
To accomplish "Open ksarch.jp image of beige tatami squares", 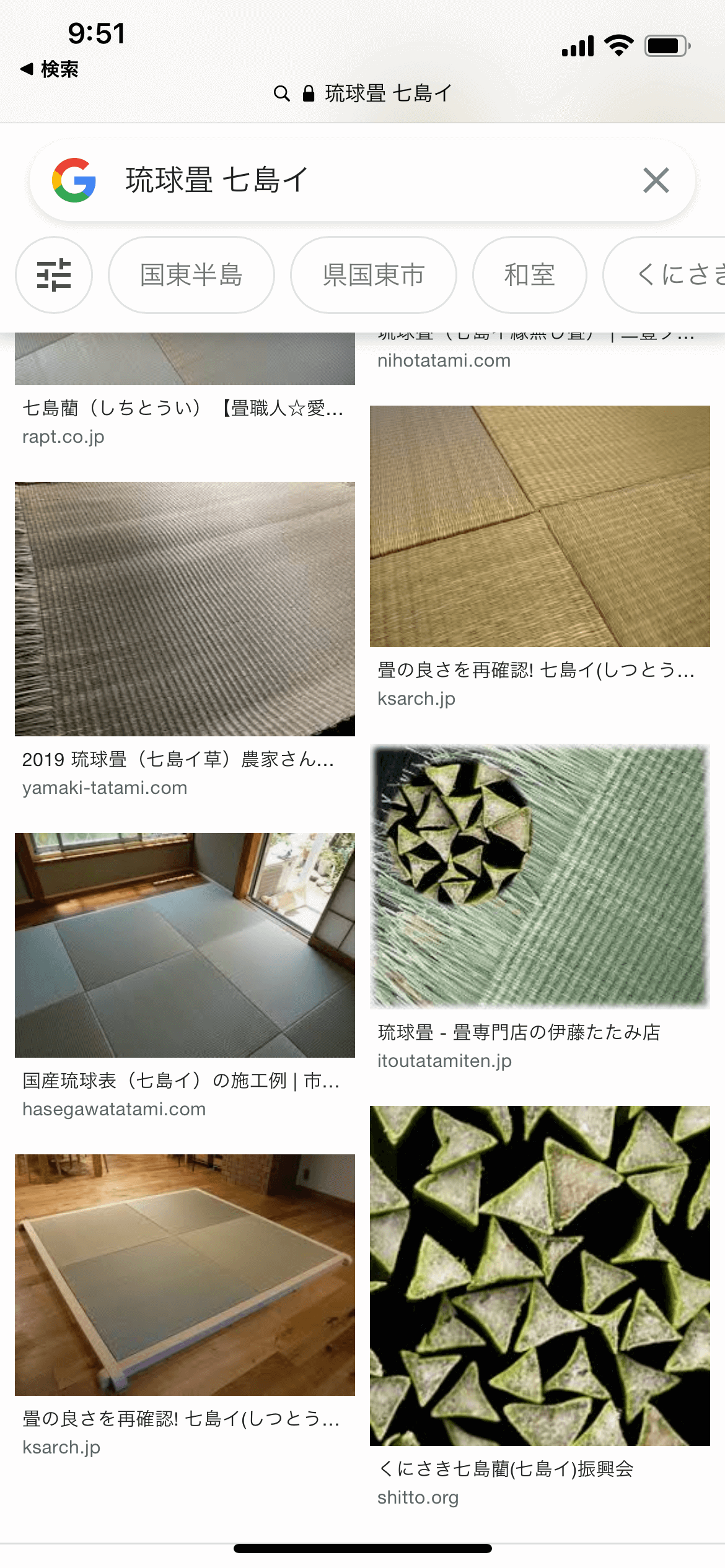I will pos(539,526).
